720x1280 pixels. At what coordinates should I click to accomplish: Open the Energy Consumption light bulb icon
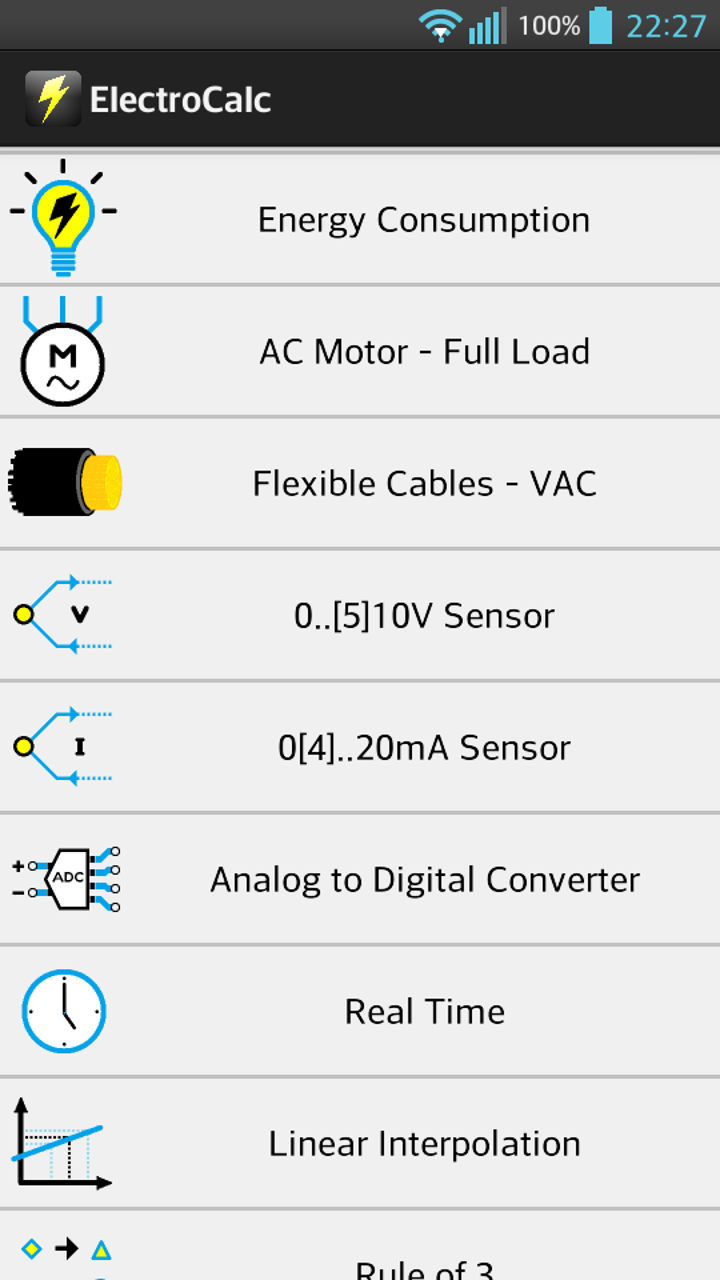click(x=63, y=215)
